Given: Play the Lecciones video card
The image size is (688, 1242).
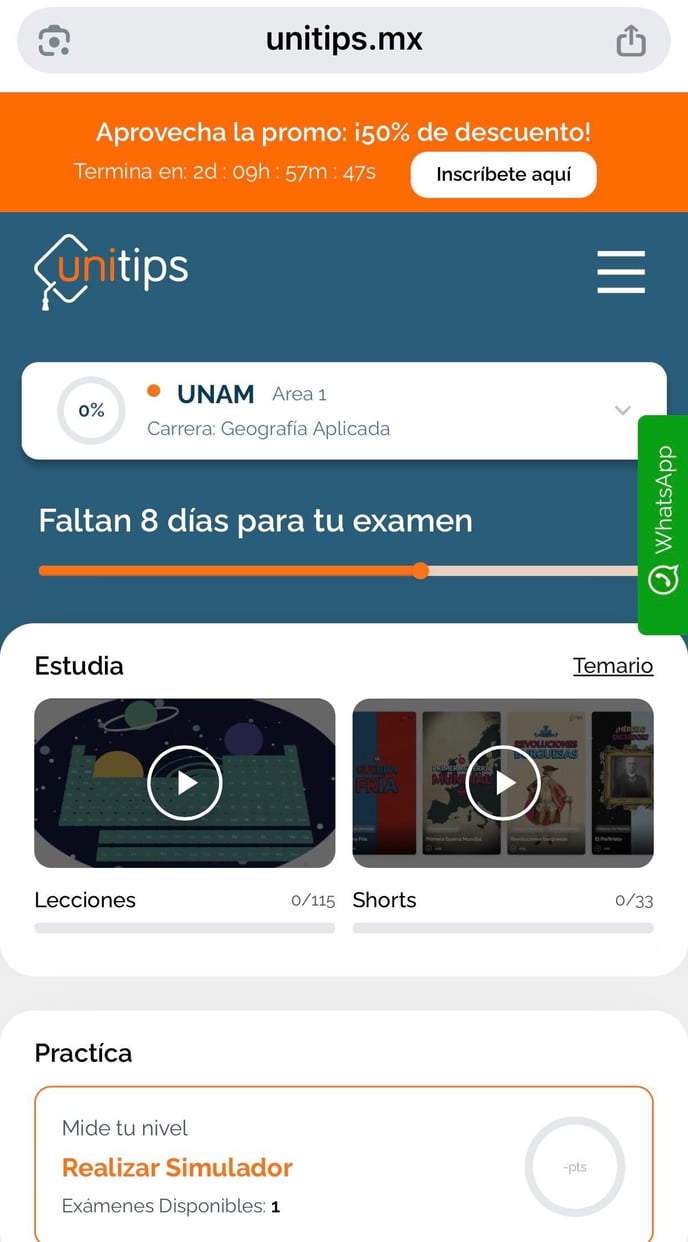Looking at the screenshot, I should pyautogui.click(x=185, y=782).
